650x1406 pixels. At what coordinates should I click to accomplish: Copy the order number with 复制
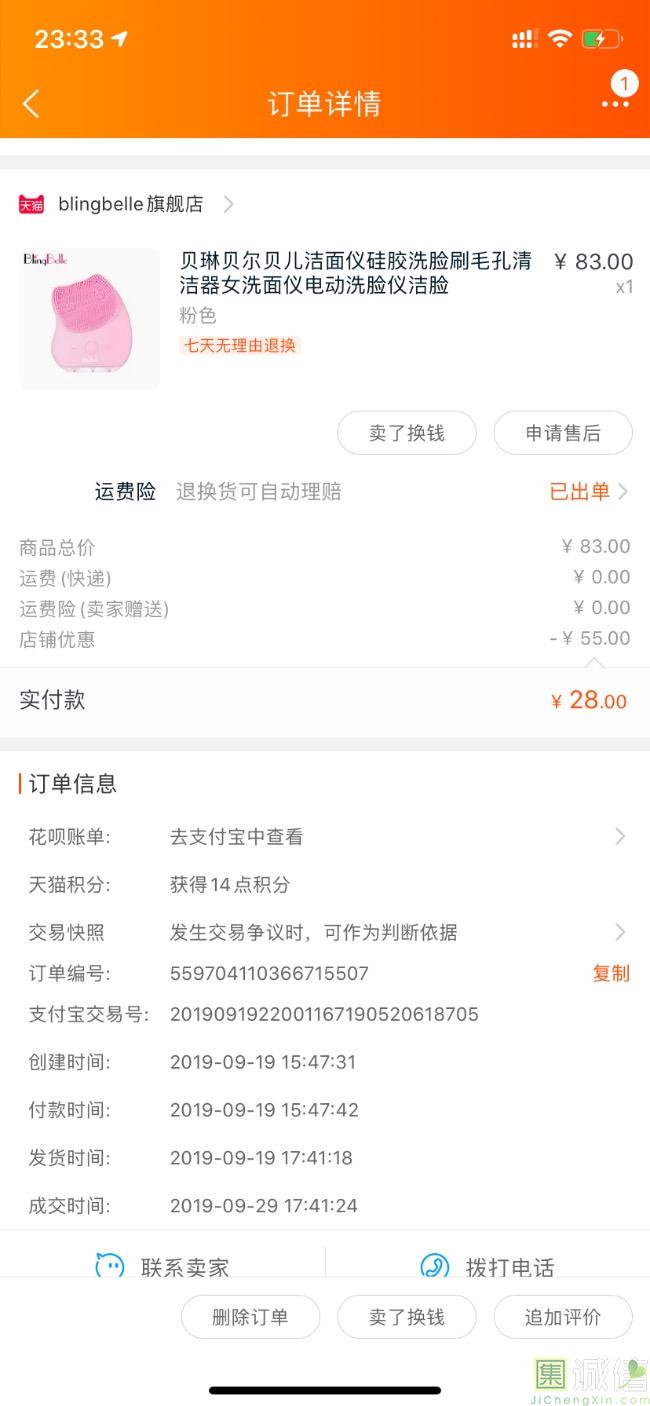tap(611, 973)
